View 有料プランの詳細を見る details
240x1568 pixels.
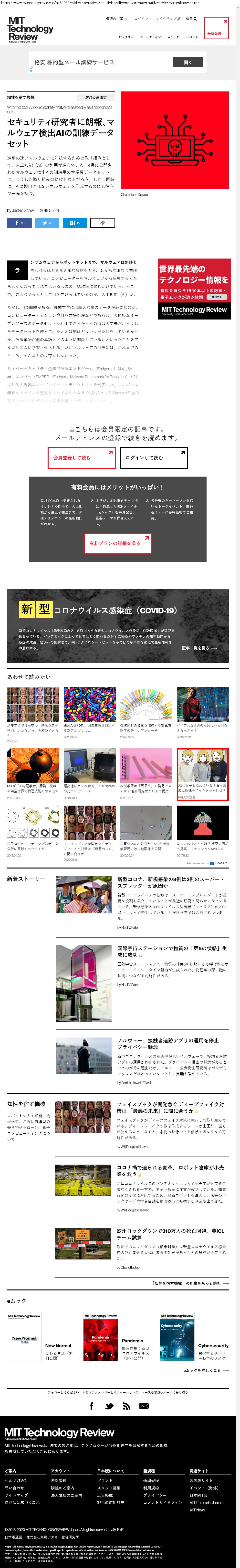pyautogui.click(x=118, y=543)
